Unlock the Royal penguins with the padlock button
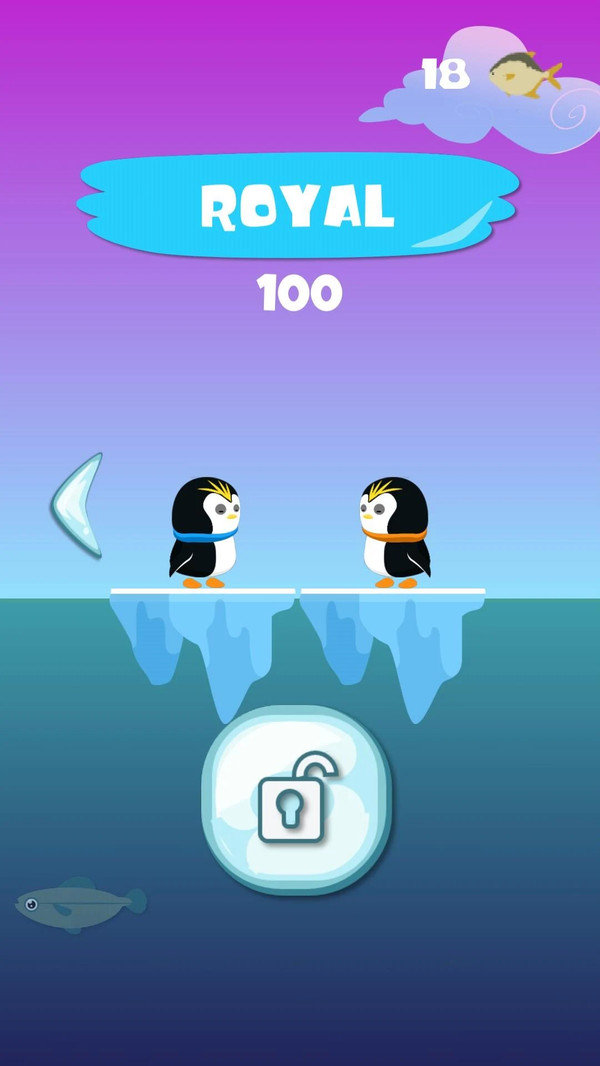Screen dimensions: 600x1066 point(296,799)
